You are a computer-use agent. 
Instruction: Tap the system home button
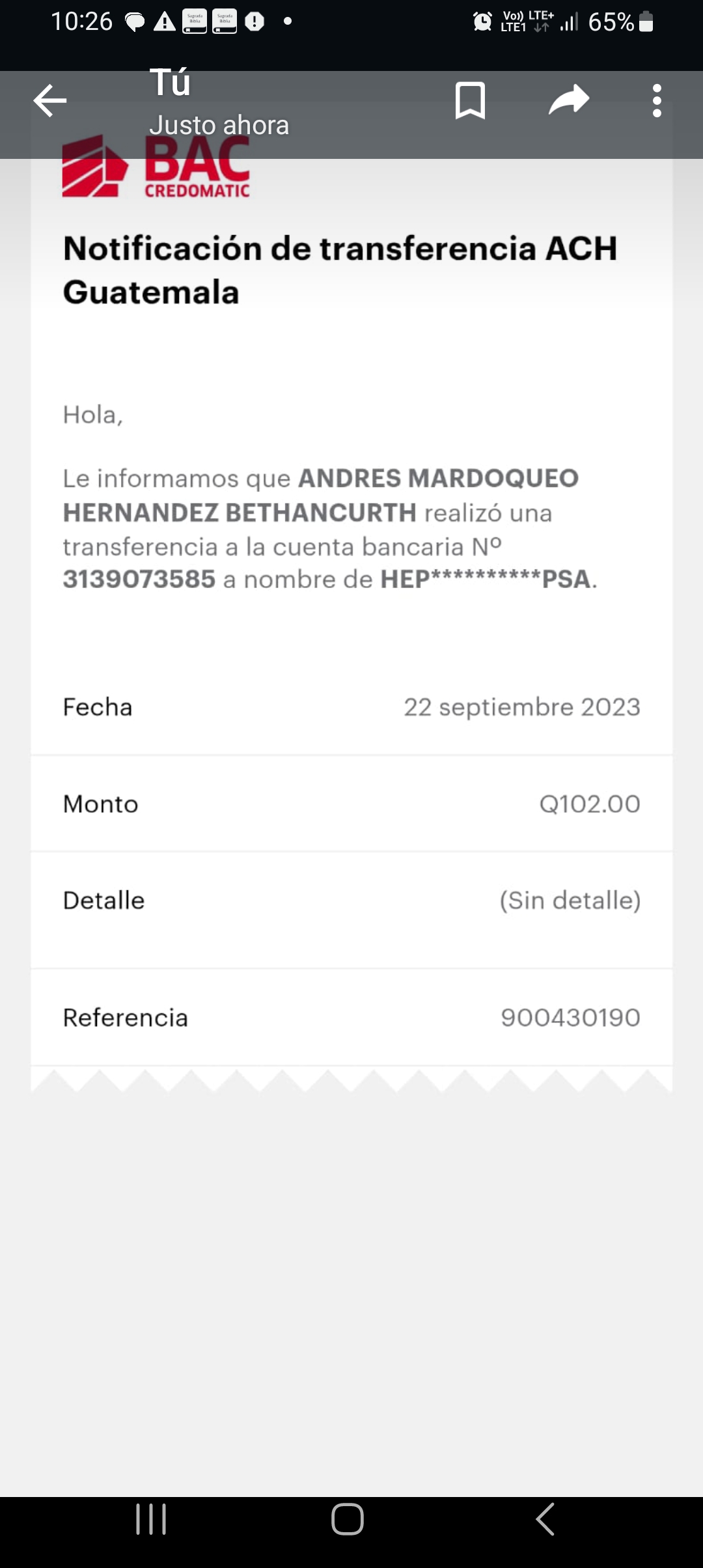348,1519
